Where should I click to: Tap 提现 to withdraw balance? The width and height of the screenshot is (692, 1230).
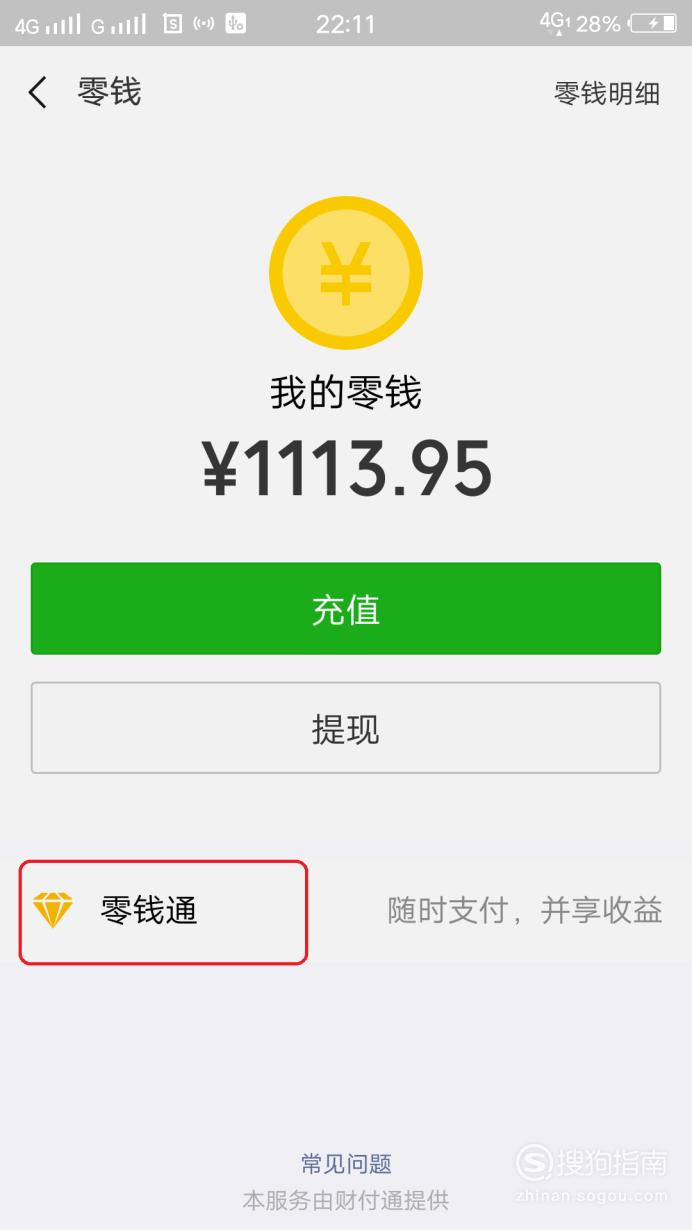346,728
